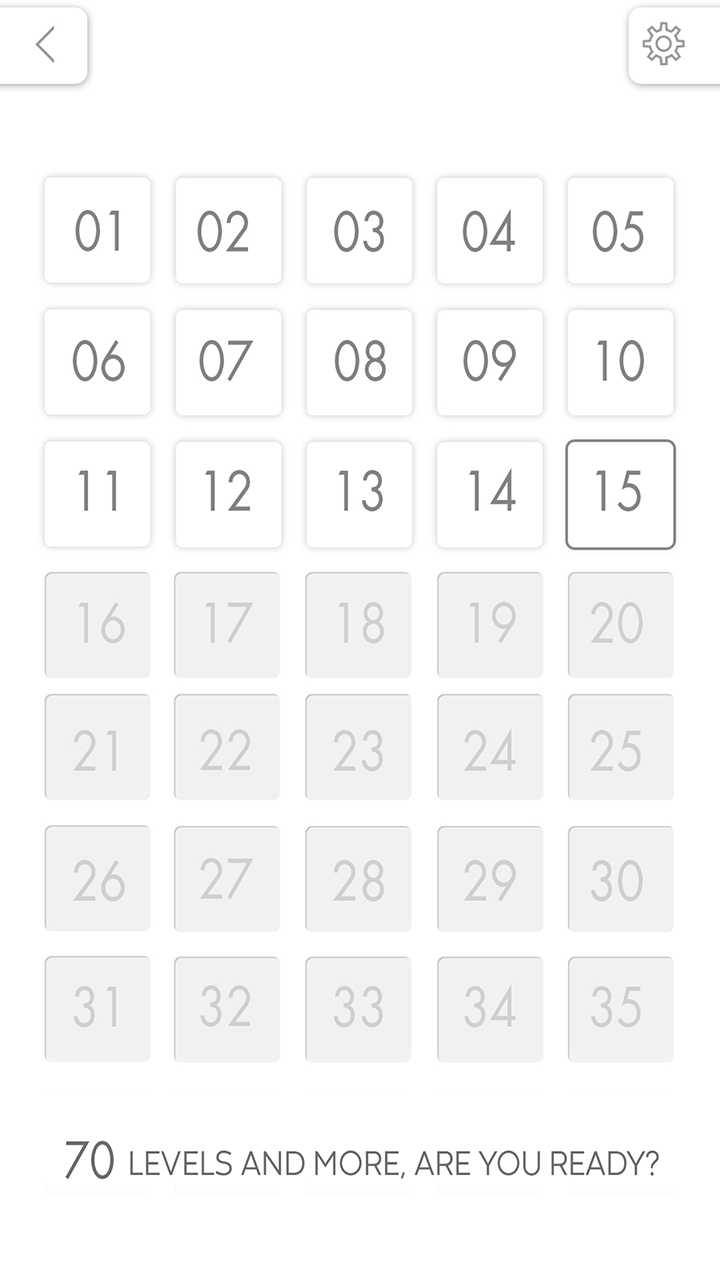Select level 03 in the top row
Image resolution: width=720 pixels, height=1280 pixels.
[359, 230]
